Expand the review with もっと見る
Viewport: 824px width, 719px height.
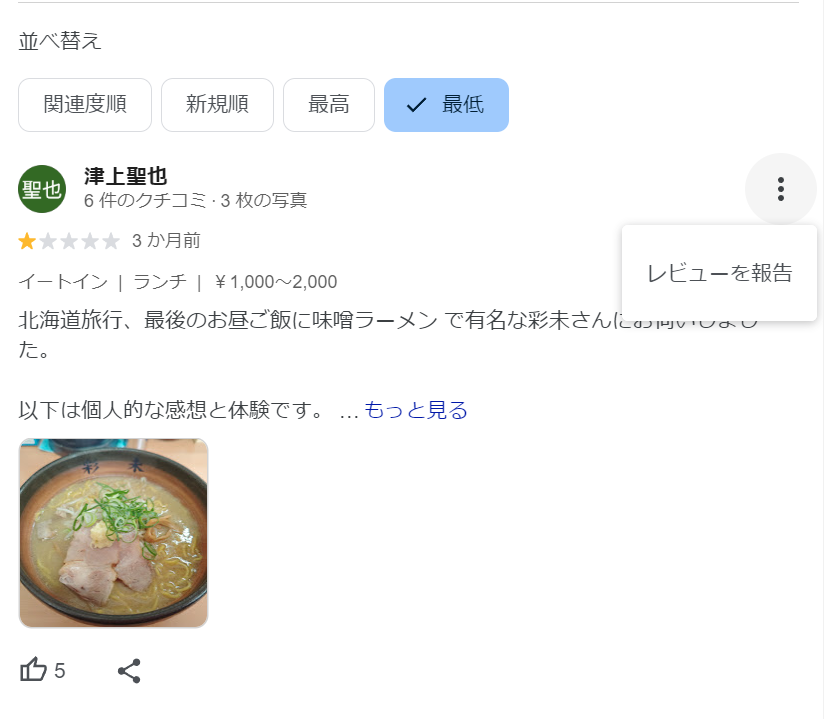tap(416, 410)
